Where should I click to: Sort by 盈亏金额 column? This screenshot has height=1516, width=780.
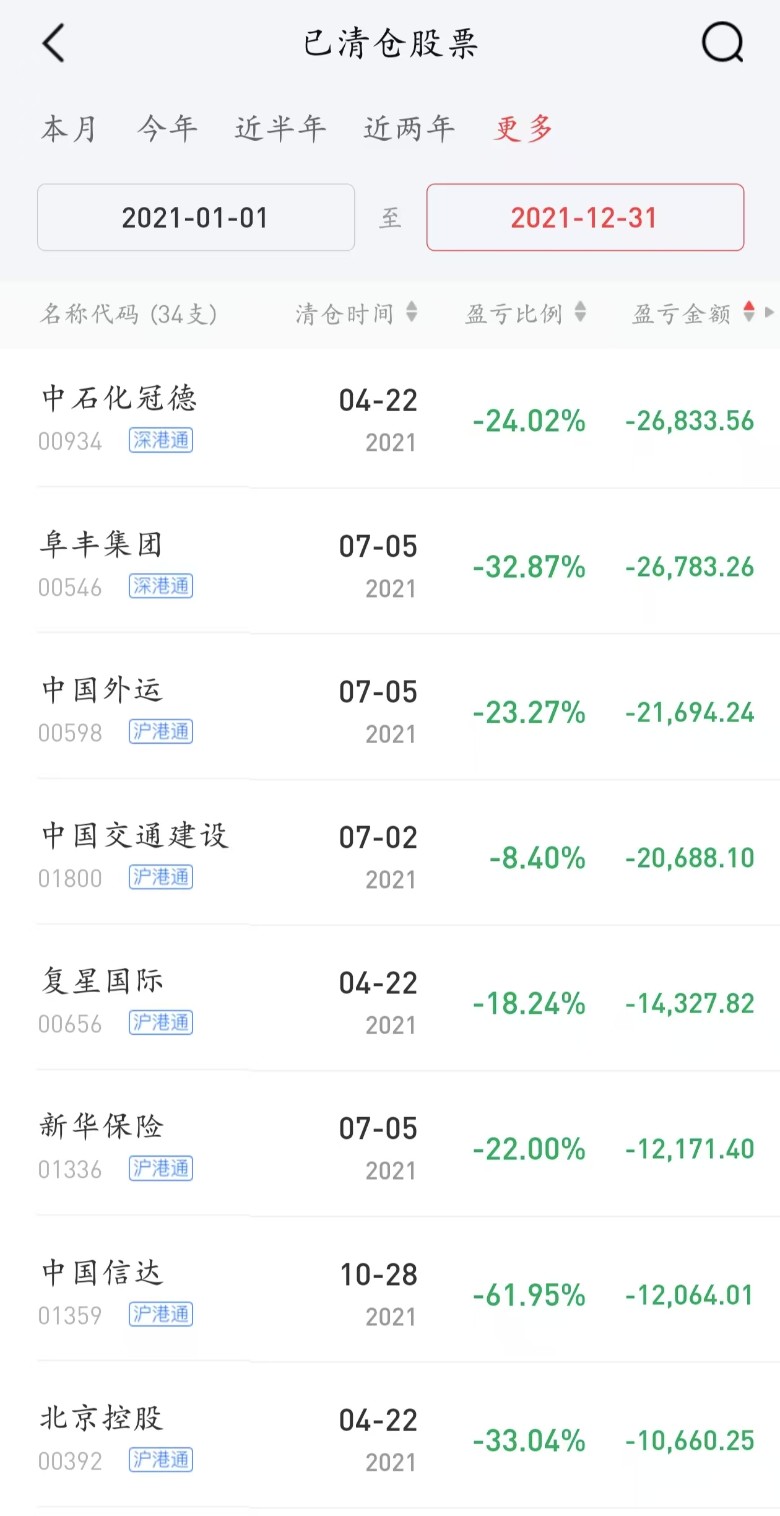pyautogui.click(x=694, y=314)
